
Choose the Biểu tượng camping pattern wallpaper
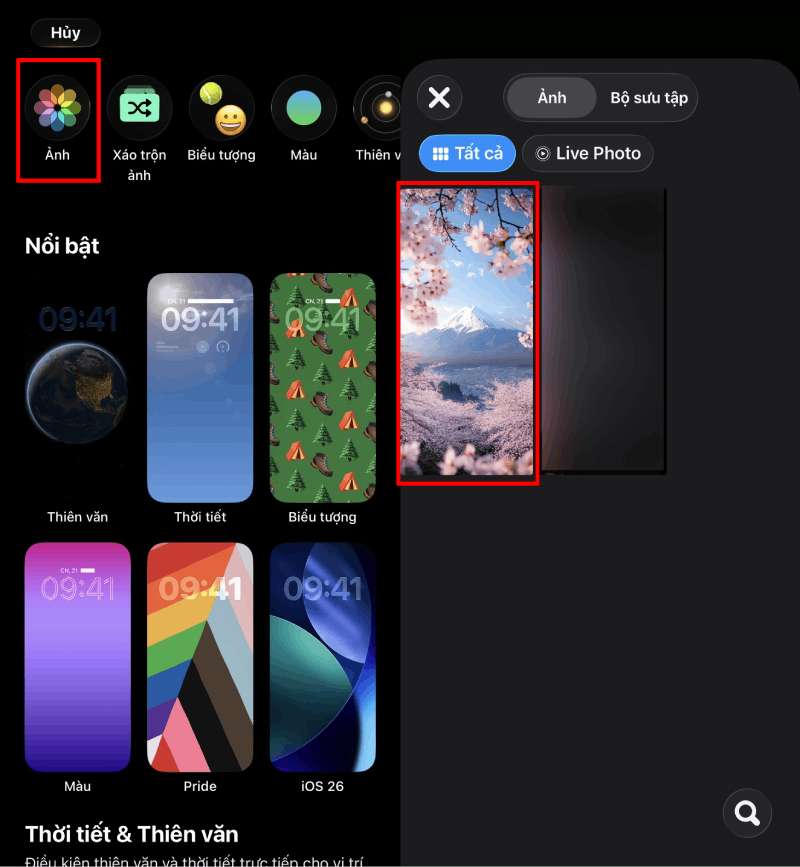[x=322, y=387]
